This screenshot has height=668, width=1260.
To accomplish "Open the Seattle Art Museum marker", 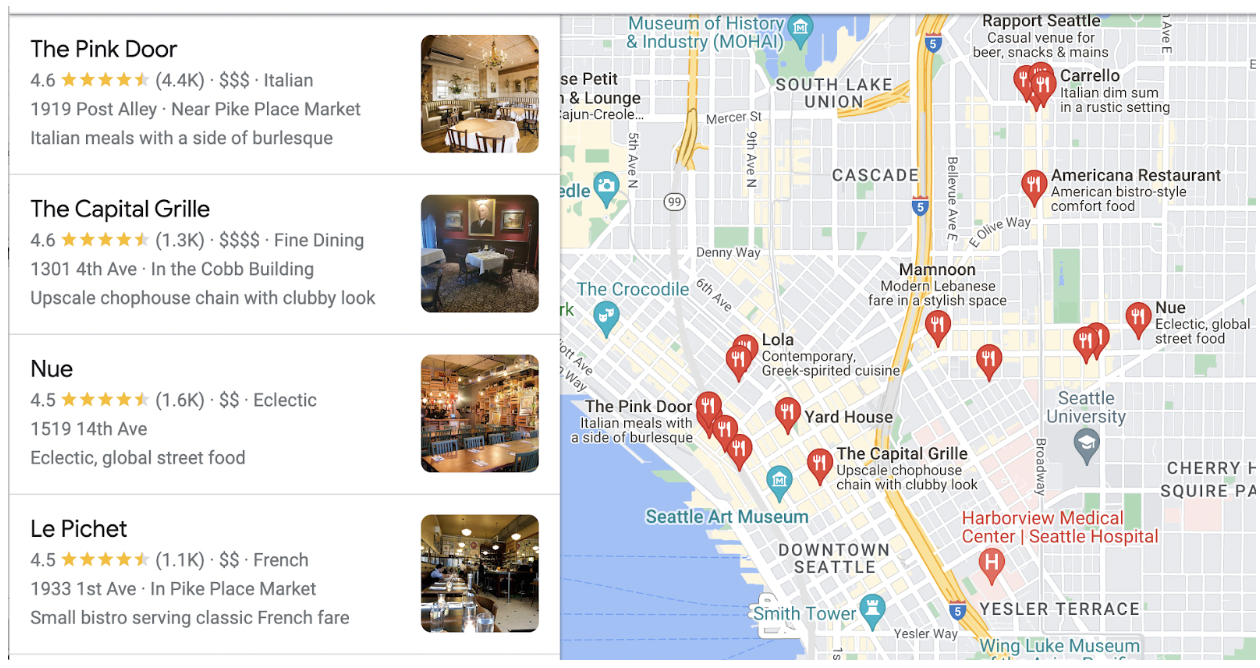I will pyautogui.click(x=780, y=483).
